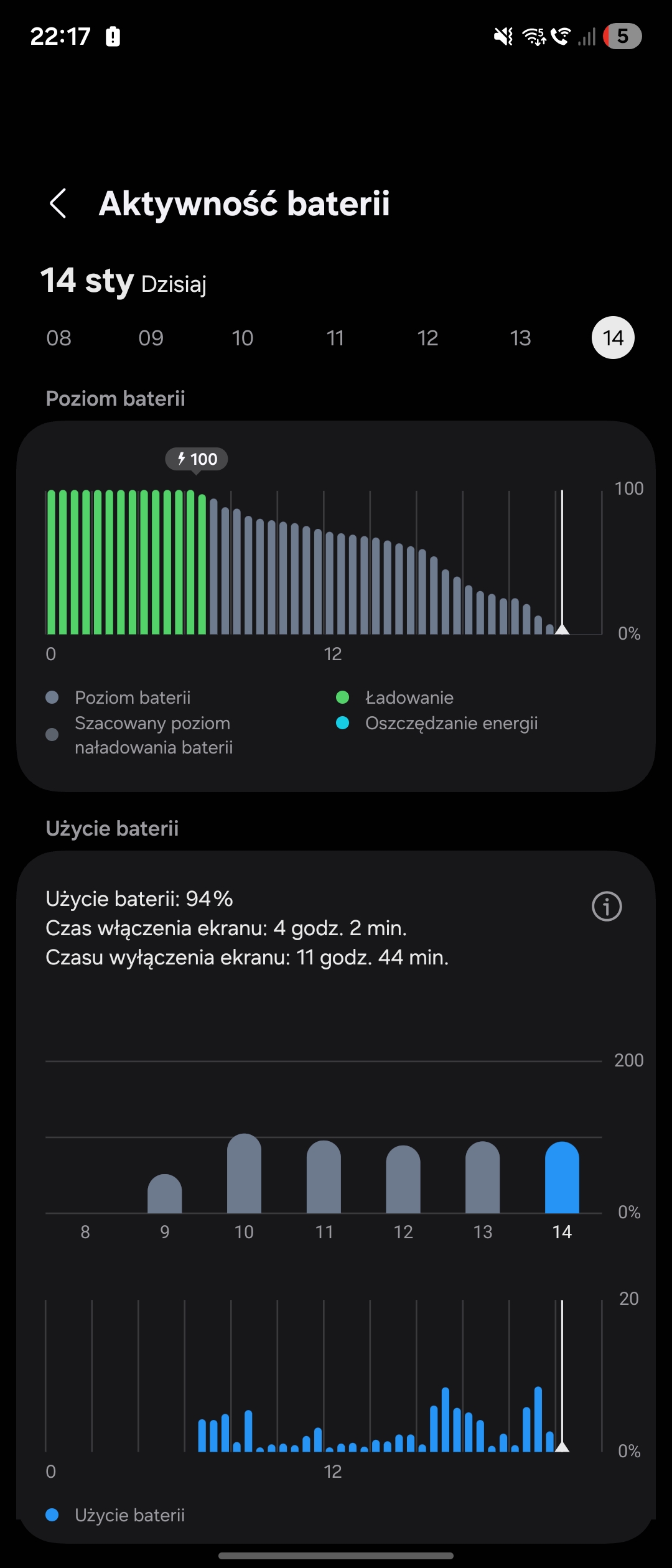Select date 09 in the day selector

click(151, 338)
